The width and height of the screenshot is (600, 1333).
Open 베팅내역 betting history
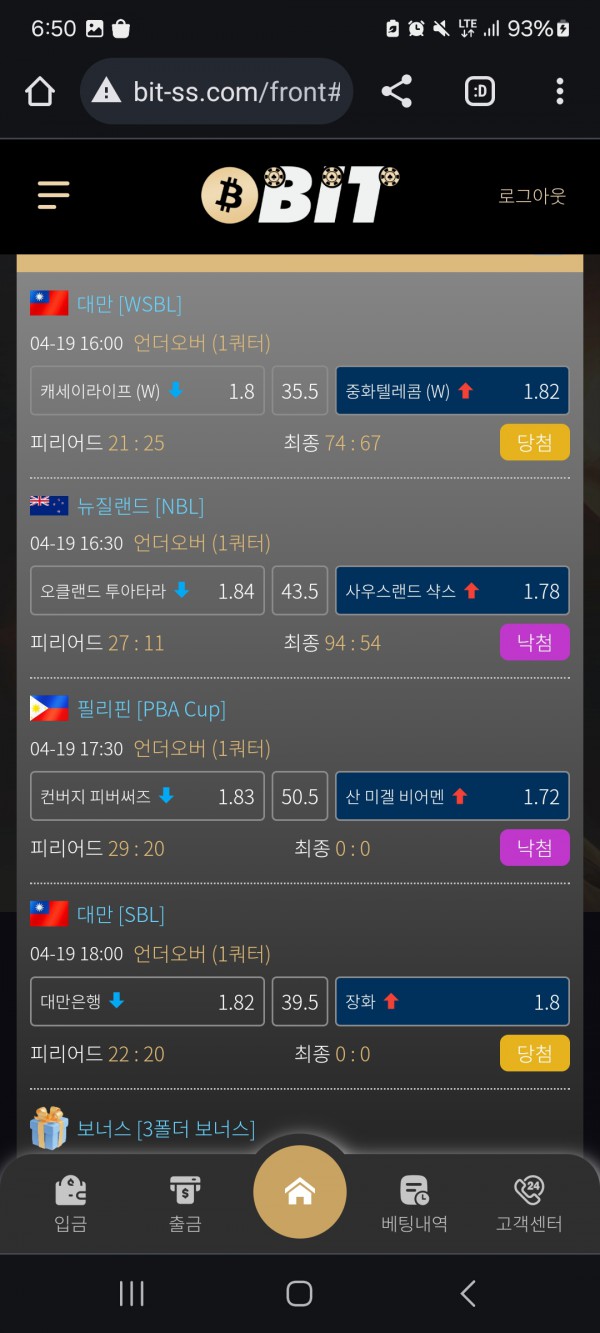414,1203
